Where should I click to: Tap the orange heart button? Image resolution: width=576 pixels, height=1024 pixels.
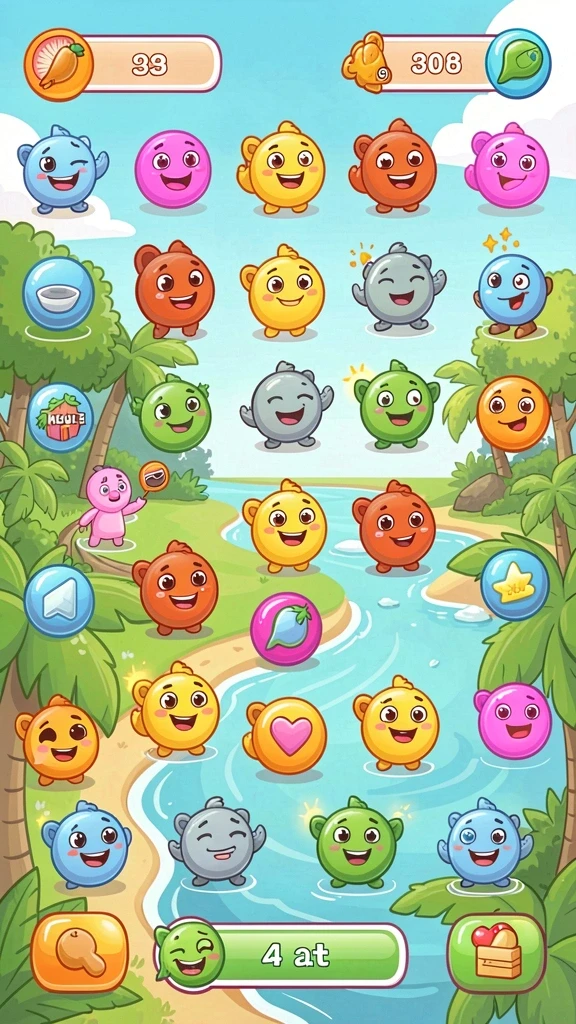[x=287, y=736]
